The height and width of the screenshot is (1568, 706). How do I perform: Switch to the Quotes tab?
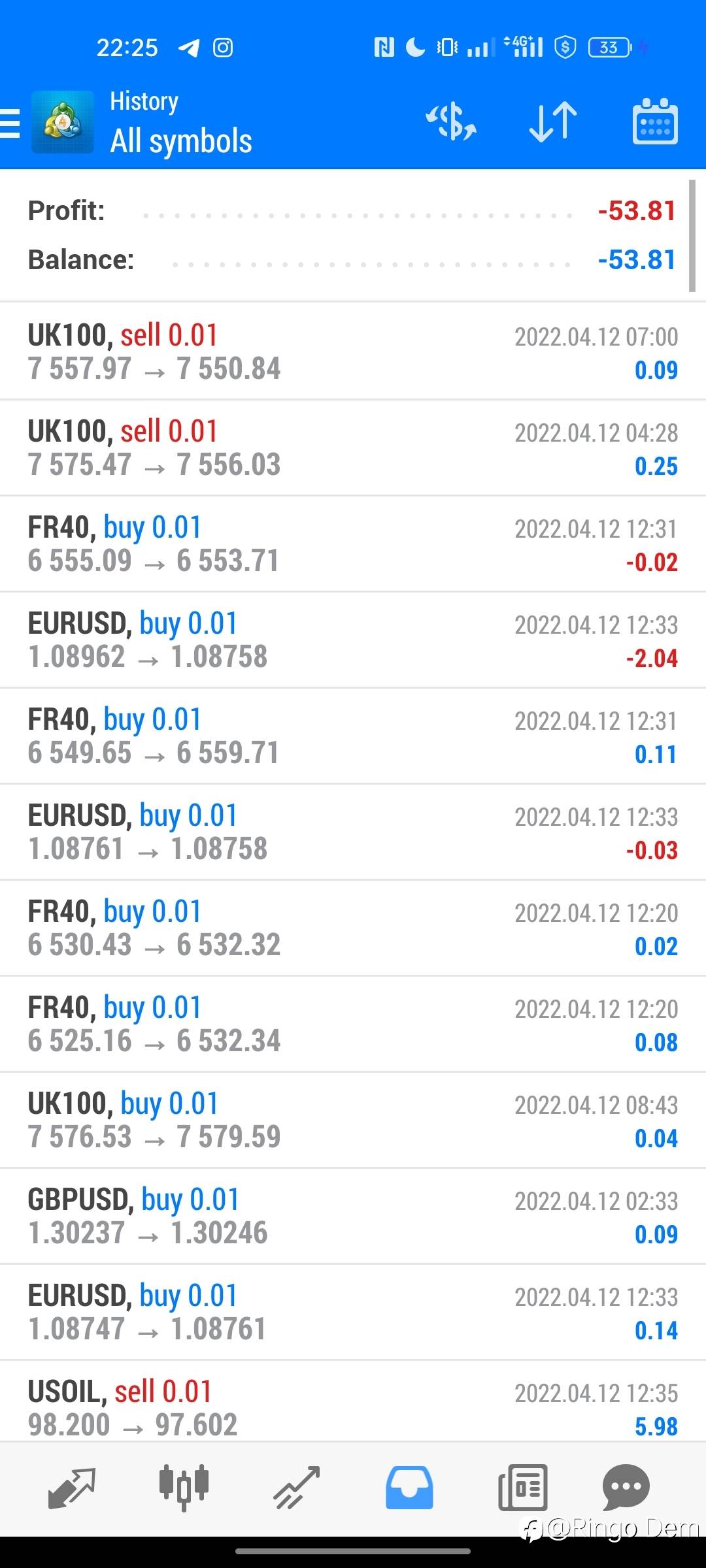[72, 1488]
